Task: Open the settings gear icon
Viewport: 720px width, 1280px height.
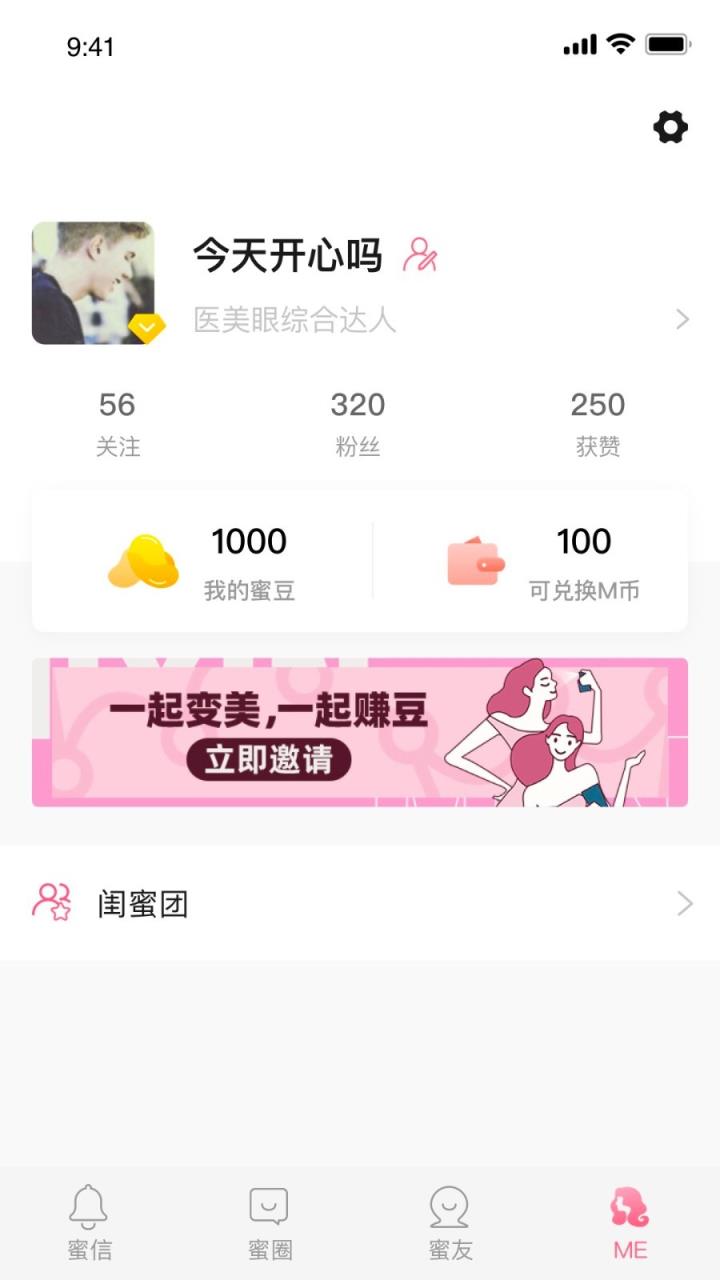Action: pyautogui.click(x=670, y=127)
